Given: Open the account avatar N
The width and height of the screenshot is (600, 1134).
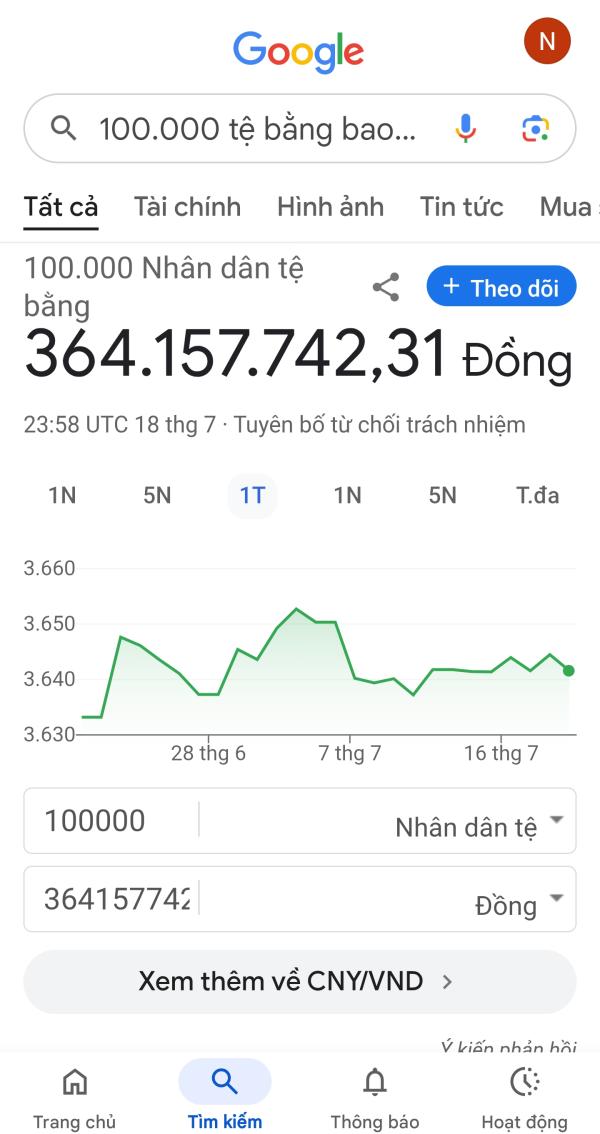Looking at the screenshot, I should point(547,41).
